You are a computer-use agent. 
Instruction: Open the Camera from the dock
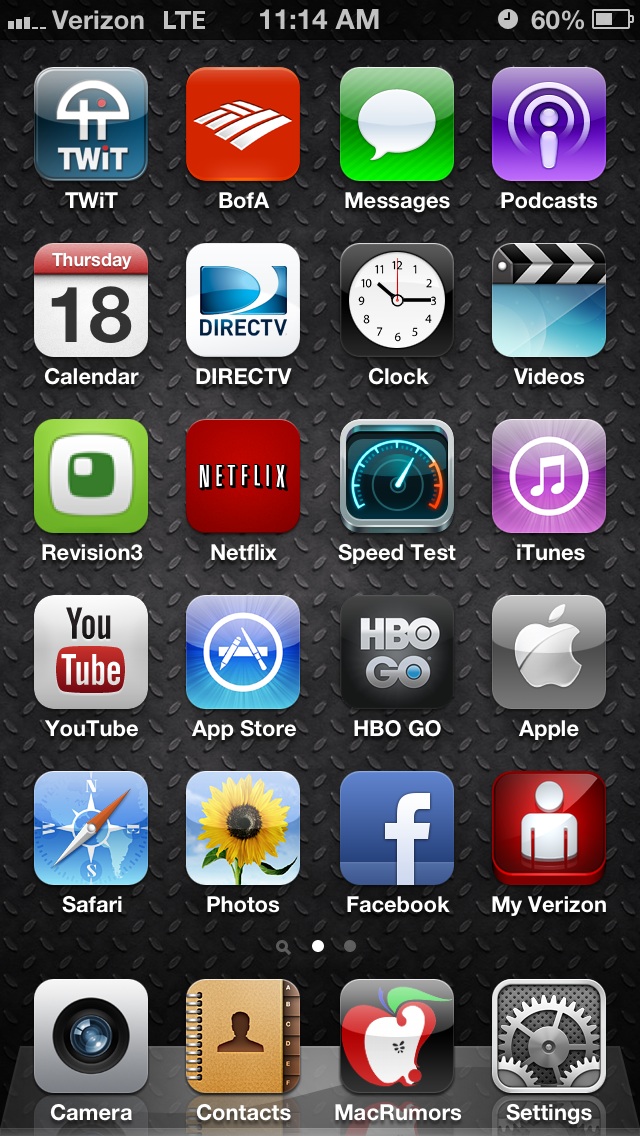pyautogui.click(x=91, y=1036)
